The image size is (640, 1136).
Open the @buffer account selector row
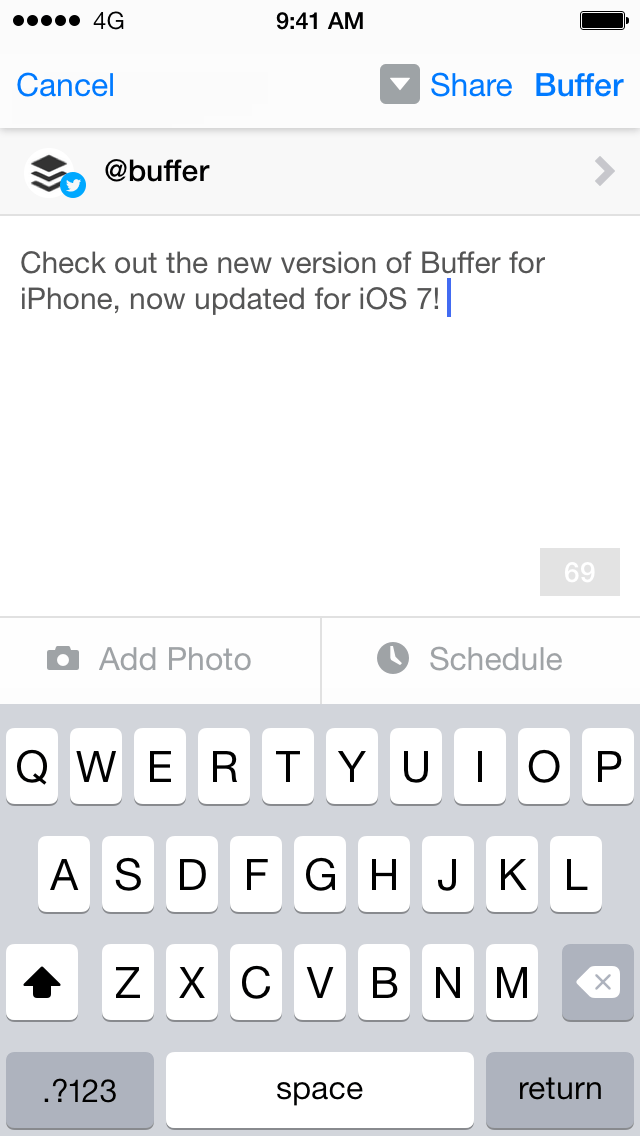[x=320, y=172]
